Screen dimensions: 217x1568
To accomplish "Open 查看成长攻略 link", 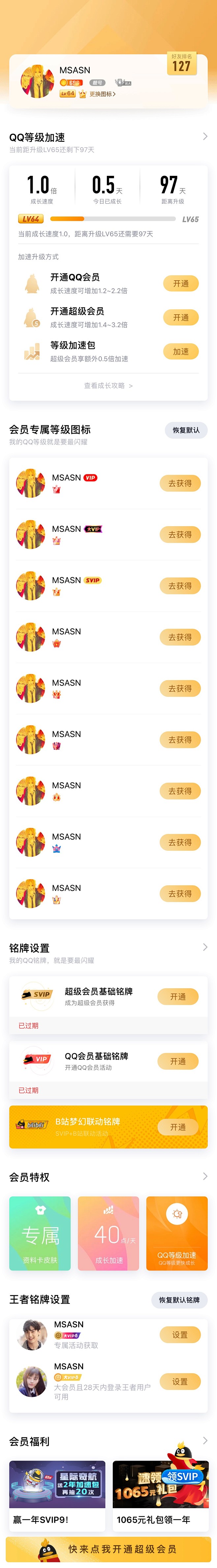I will (x=108, y=386).
